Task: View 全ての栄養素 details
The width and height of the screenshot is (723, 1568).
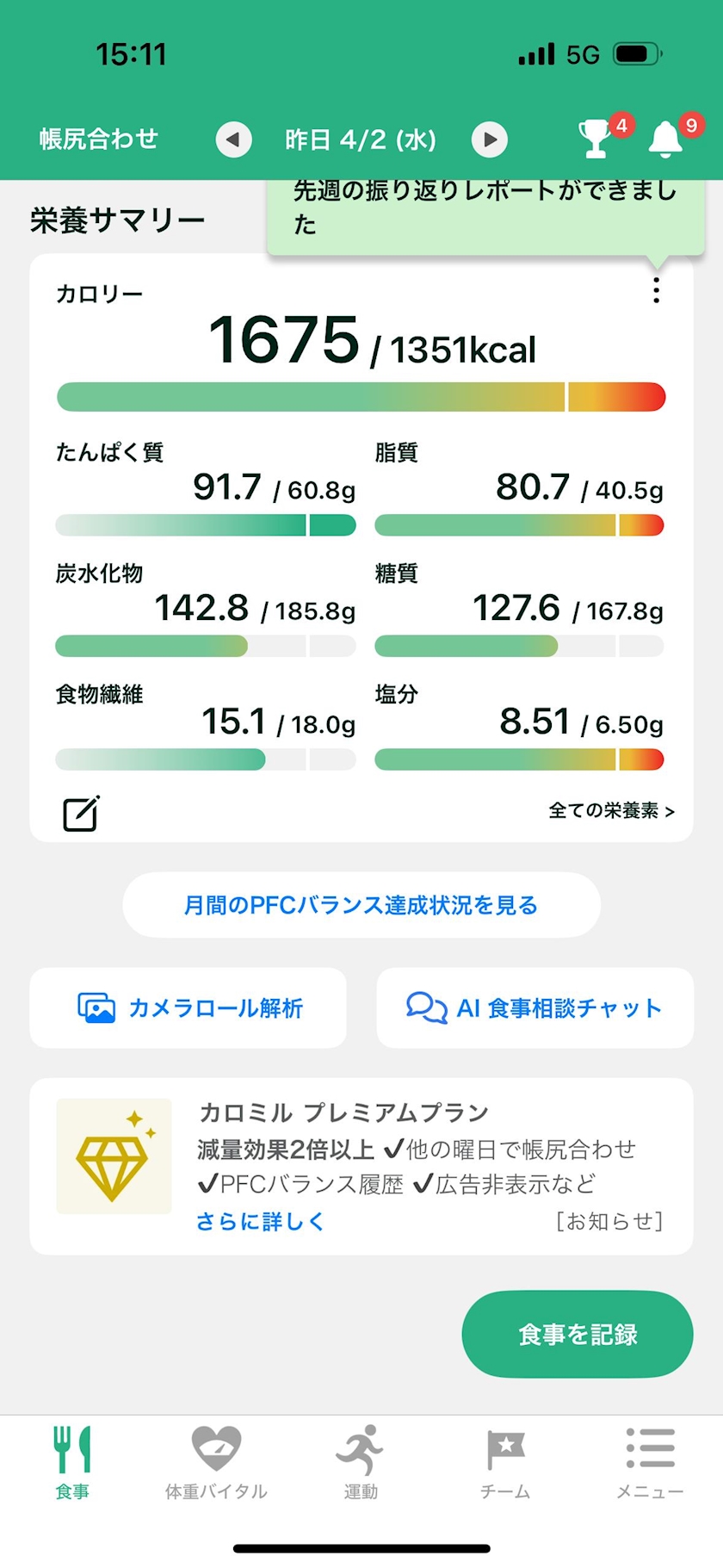Action: coord(611,810)
